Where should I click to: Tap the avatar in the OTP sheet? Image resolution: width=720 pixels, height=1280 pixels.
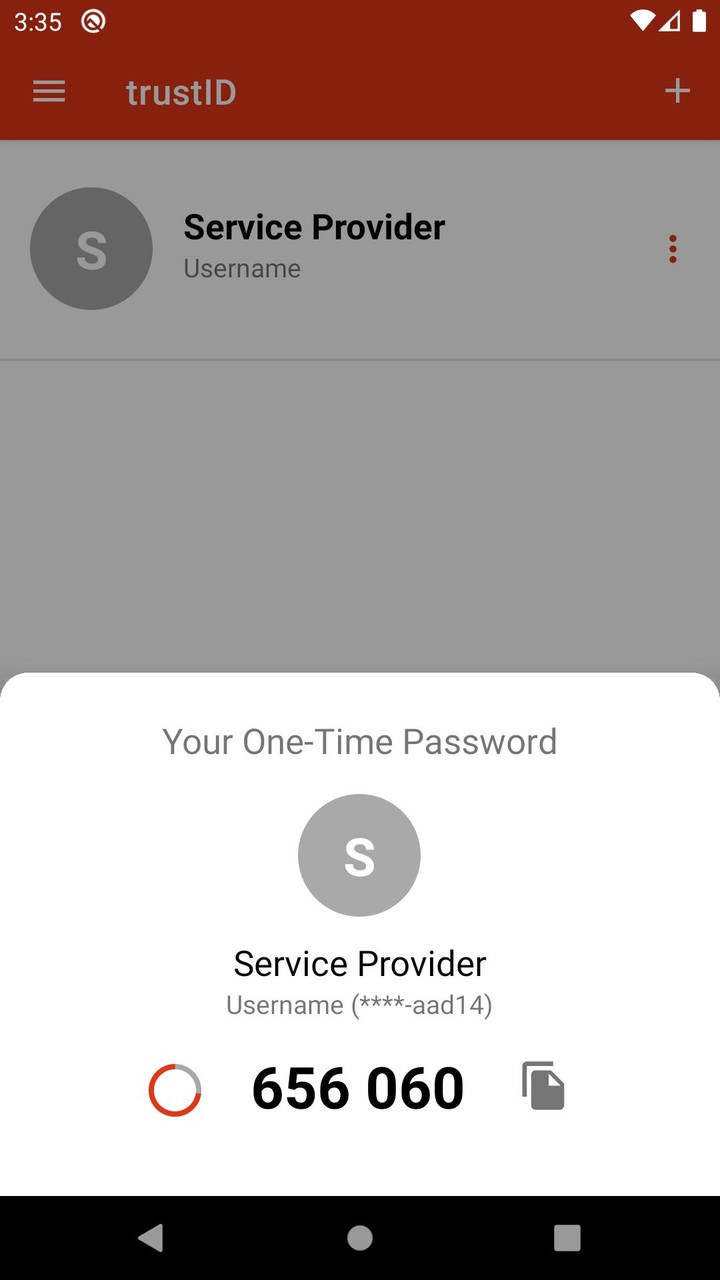(x=359, y=855)
